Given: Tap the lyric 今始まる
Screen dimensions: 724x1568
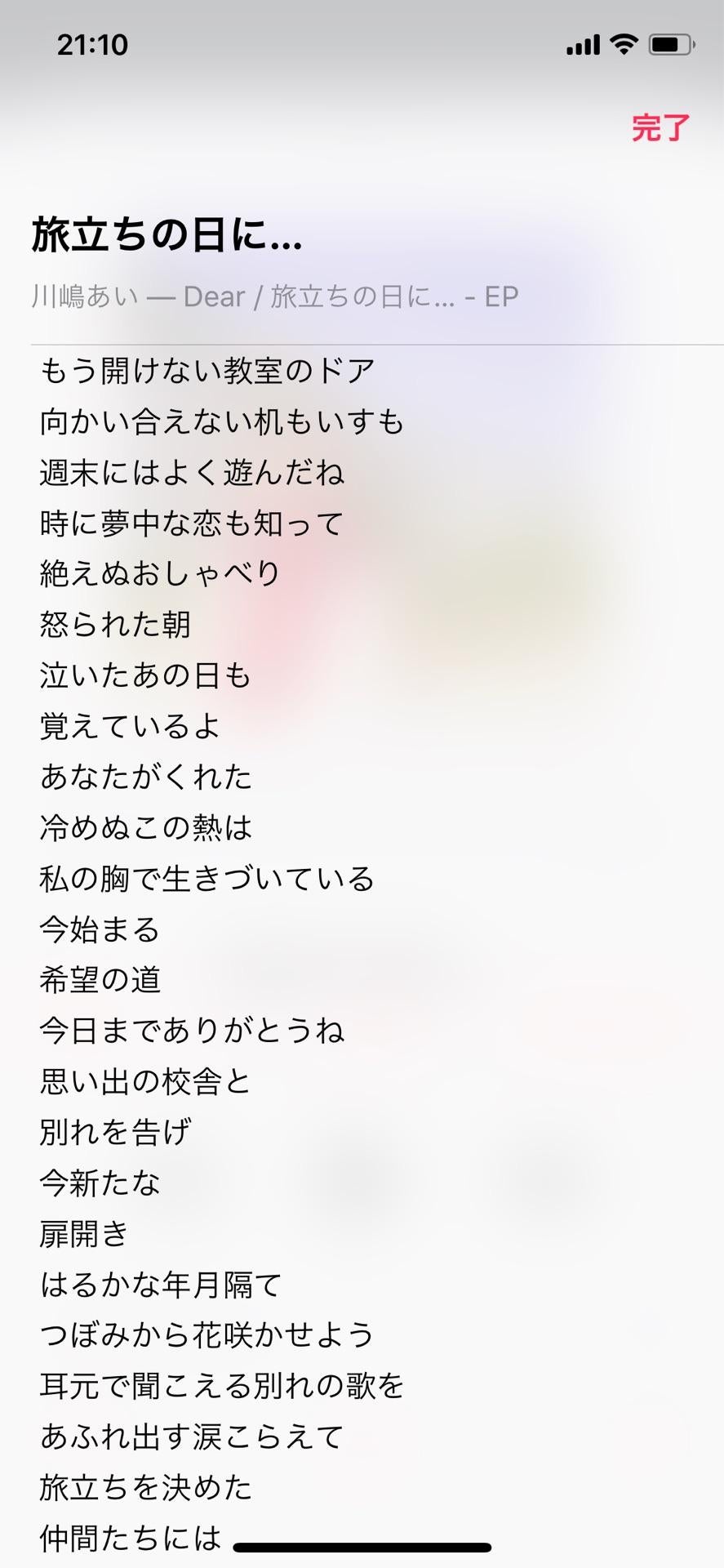Looking at the screenshot, I should click(x=100, y=929).
